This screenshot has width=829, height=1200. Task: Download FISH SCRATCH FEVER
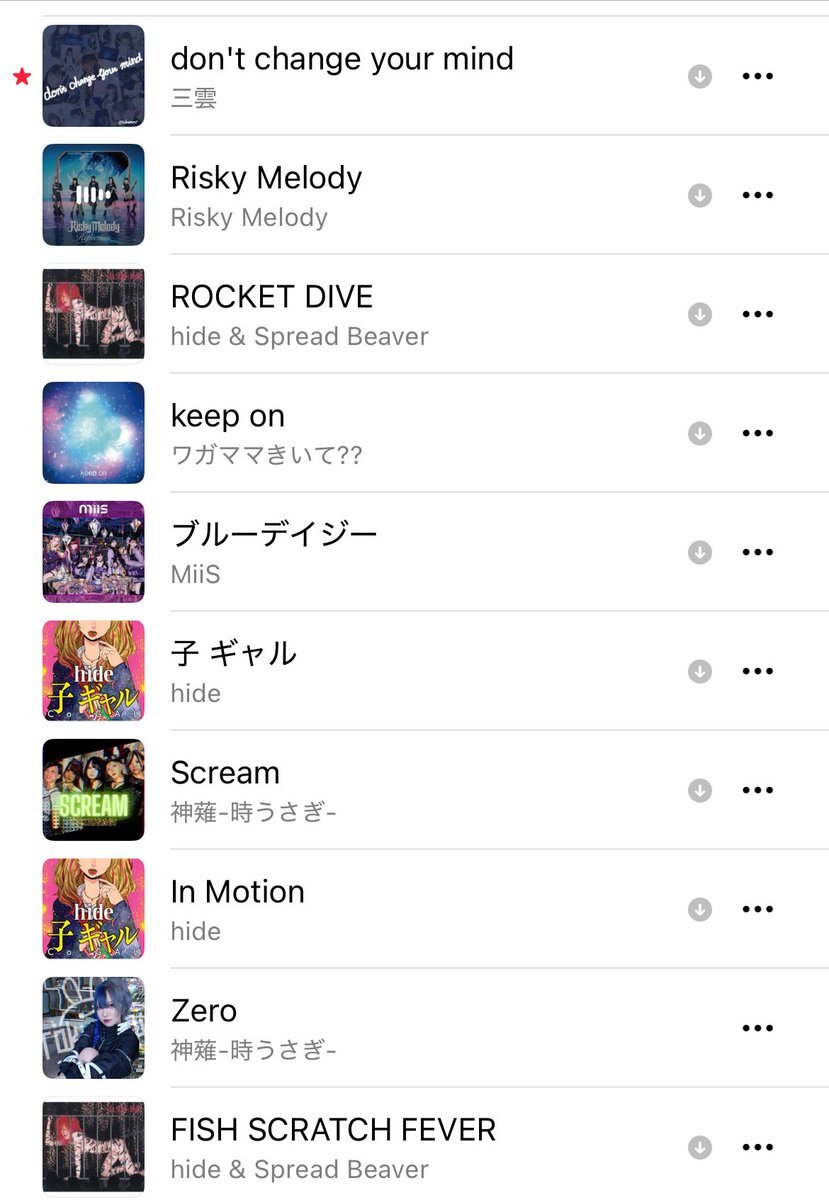point(700,1147)
